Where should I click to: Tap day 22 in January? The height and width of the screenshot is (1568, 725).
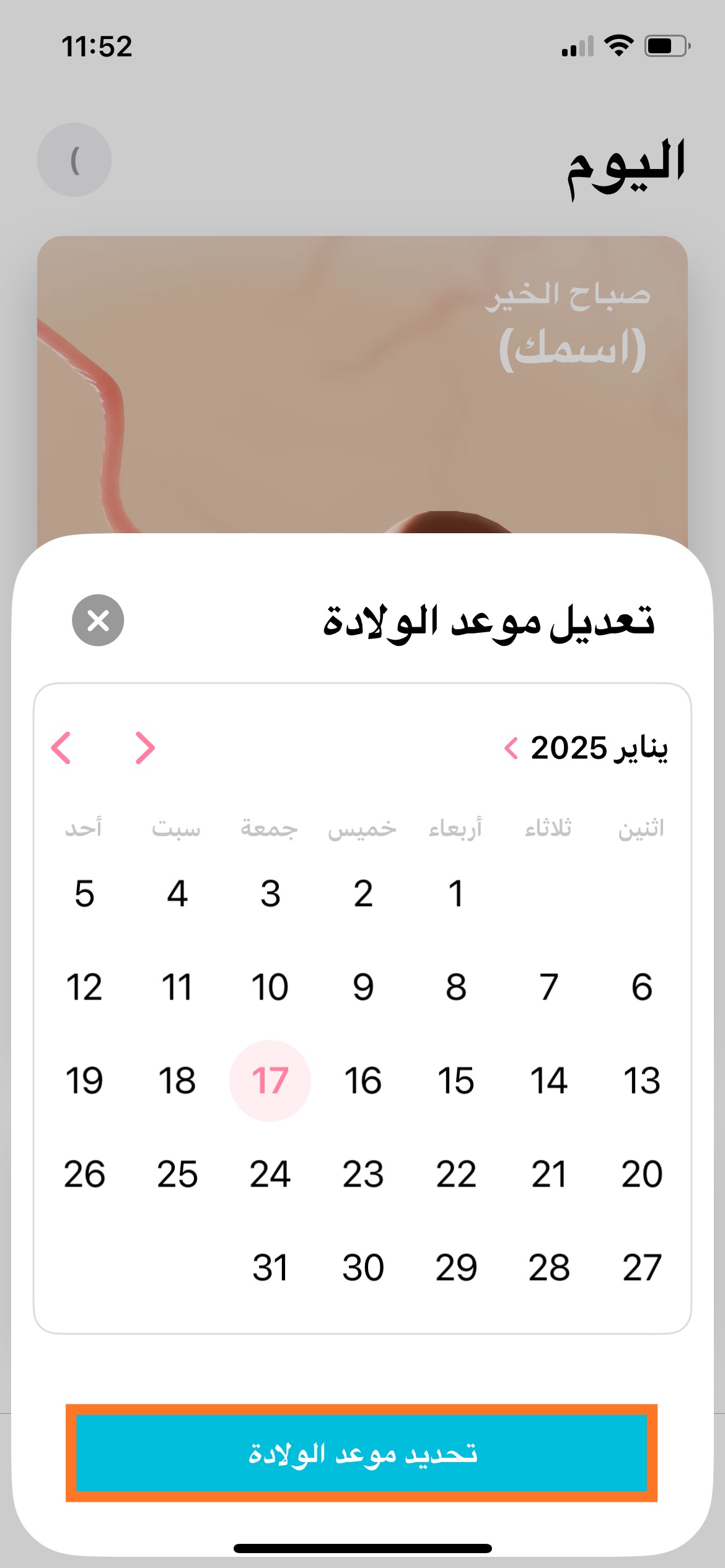456,1174
